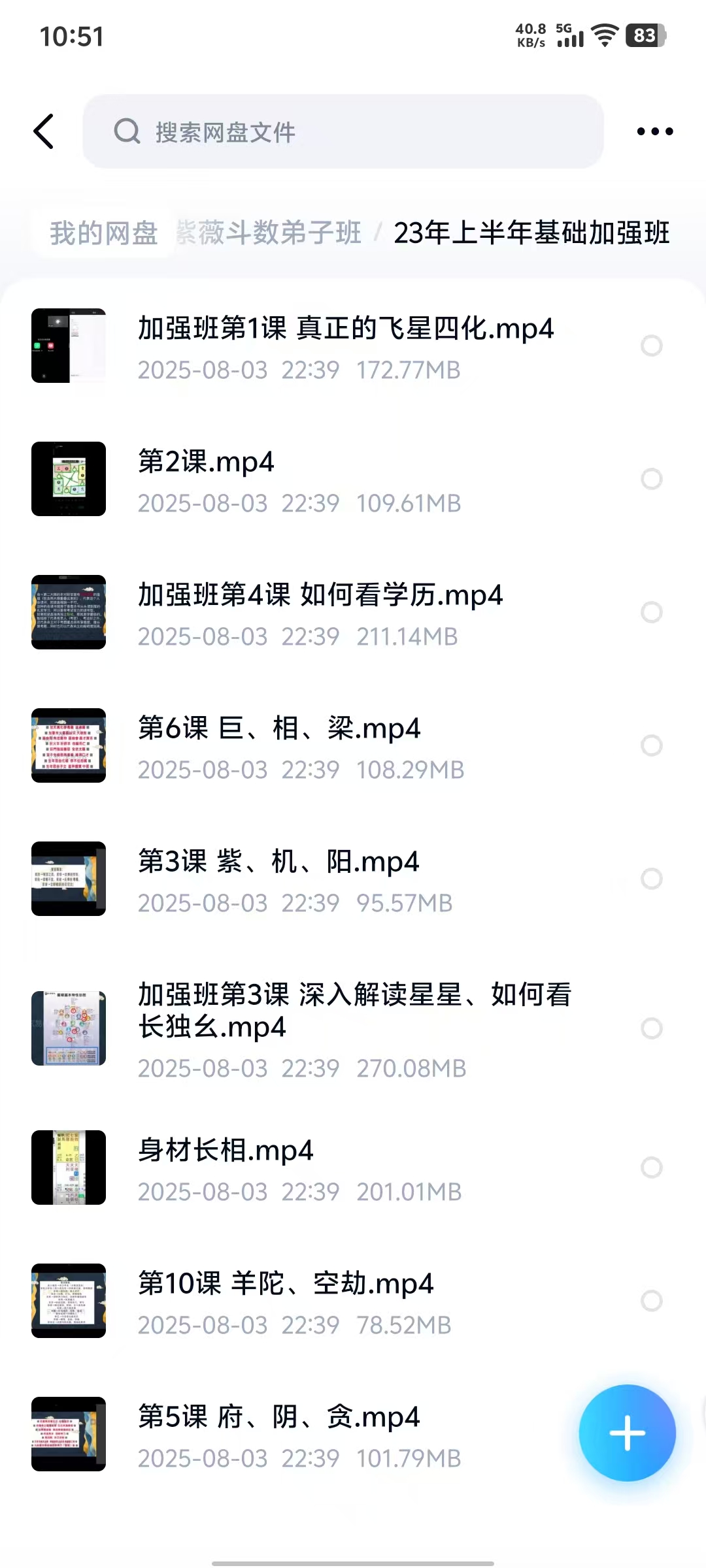Go to the 紫薇斗数弟子班 parent folder

point(269,233)
